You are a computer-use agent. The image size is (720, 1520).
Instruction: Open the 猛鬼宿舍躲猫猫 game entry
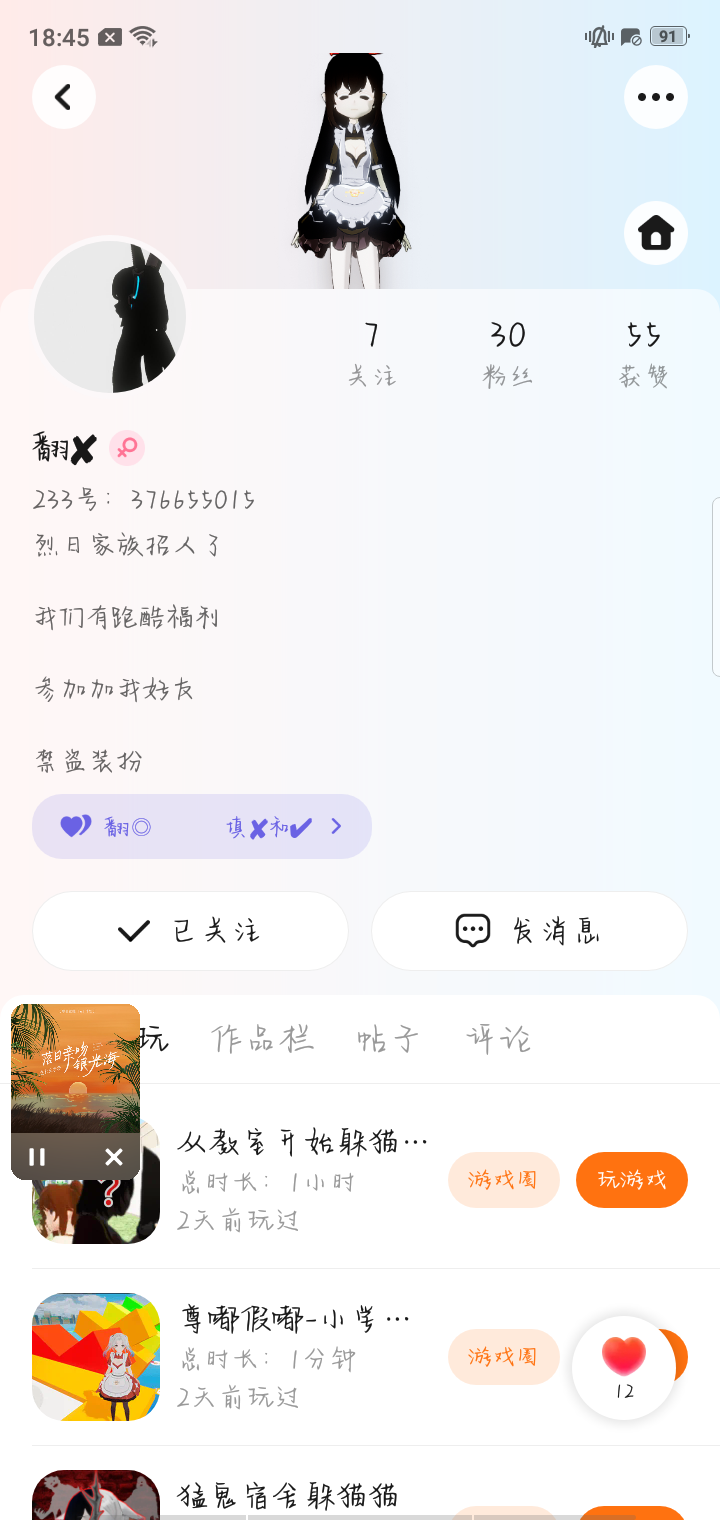288,1495
